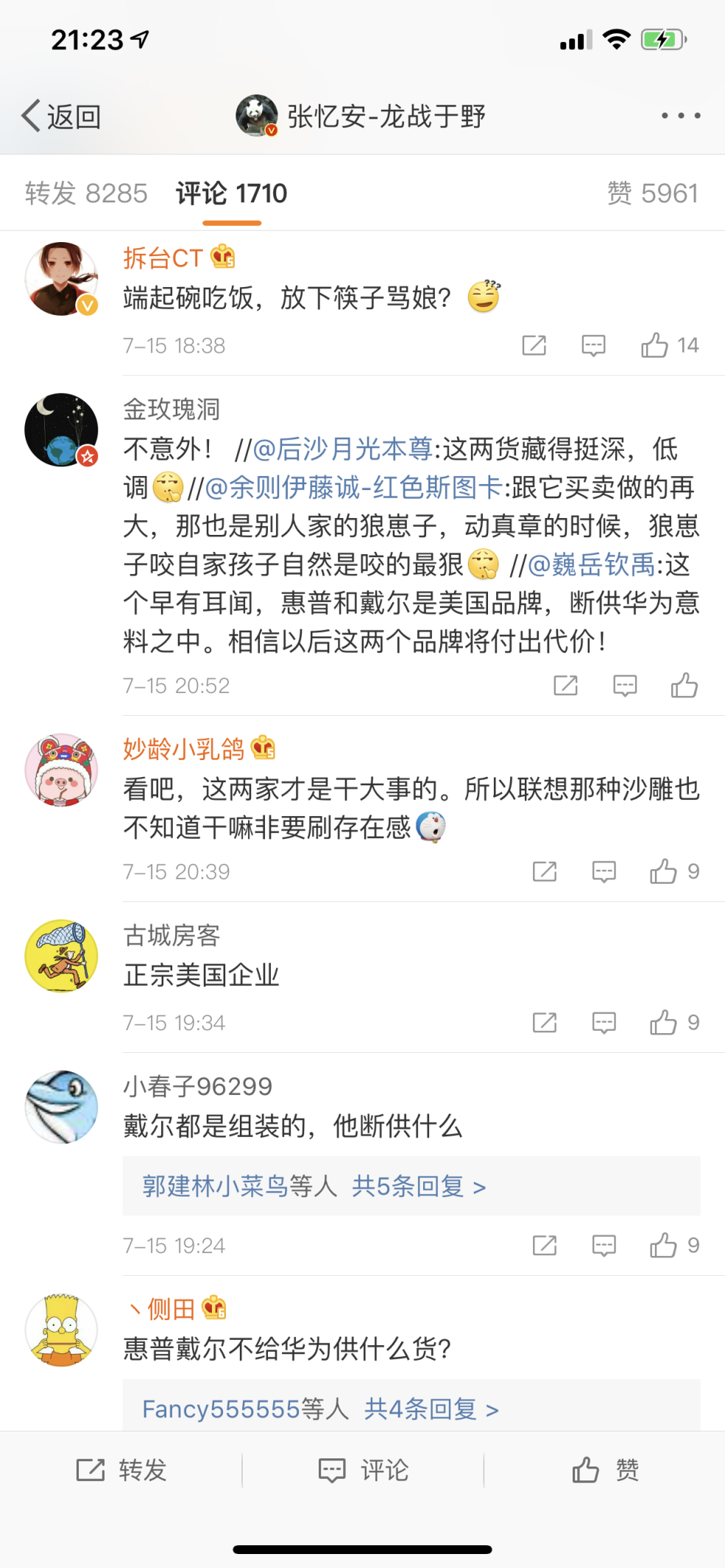This screenshot has height=1568, width=725.
Task: Switch to the 赞 5961 tab
Action: [x=652, y=194]
